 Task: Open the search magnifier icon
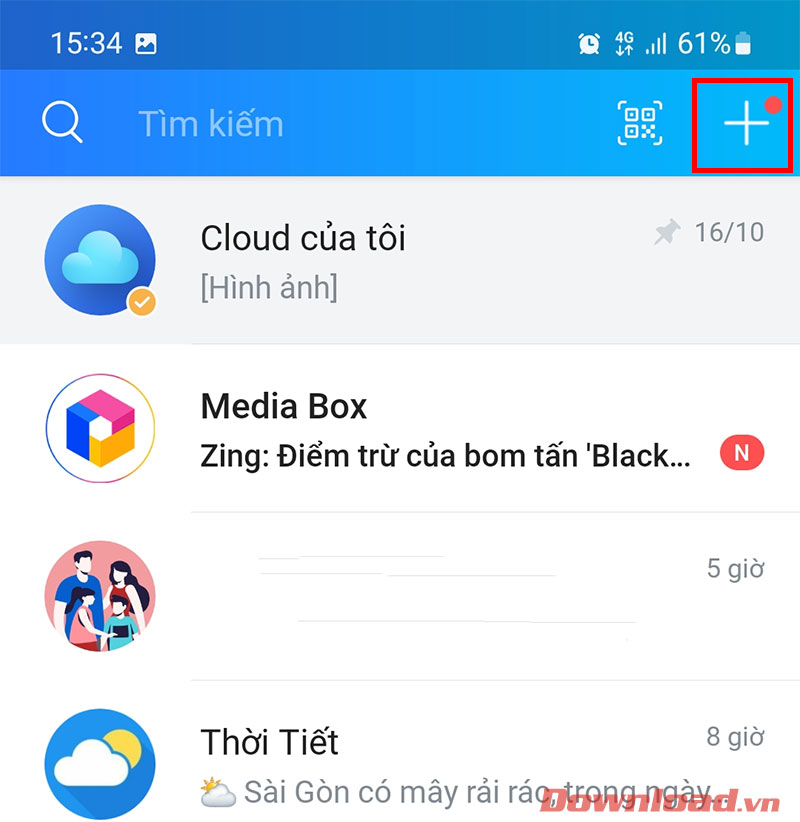click(x=62, y=122)
